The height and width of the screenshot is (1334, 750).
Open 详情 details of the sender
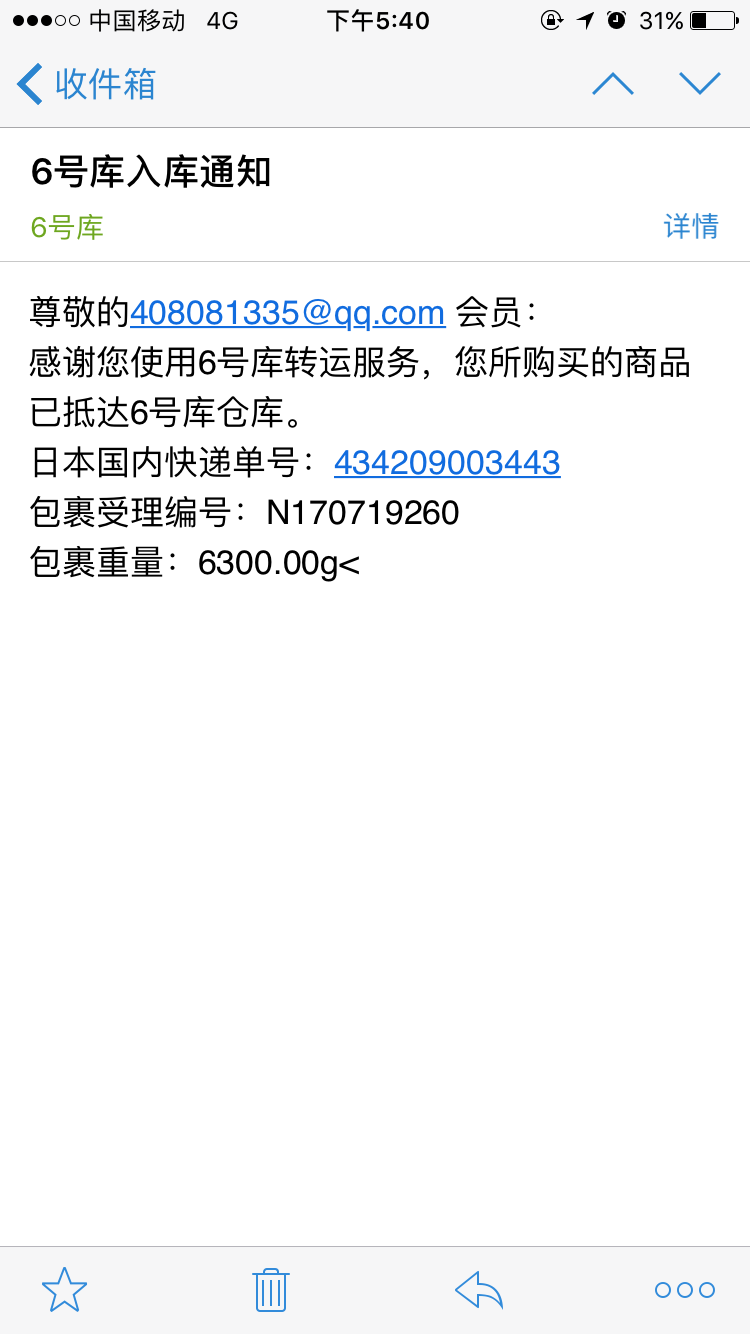point(691,226)
